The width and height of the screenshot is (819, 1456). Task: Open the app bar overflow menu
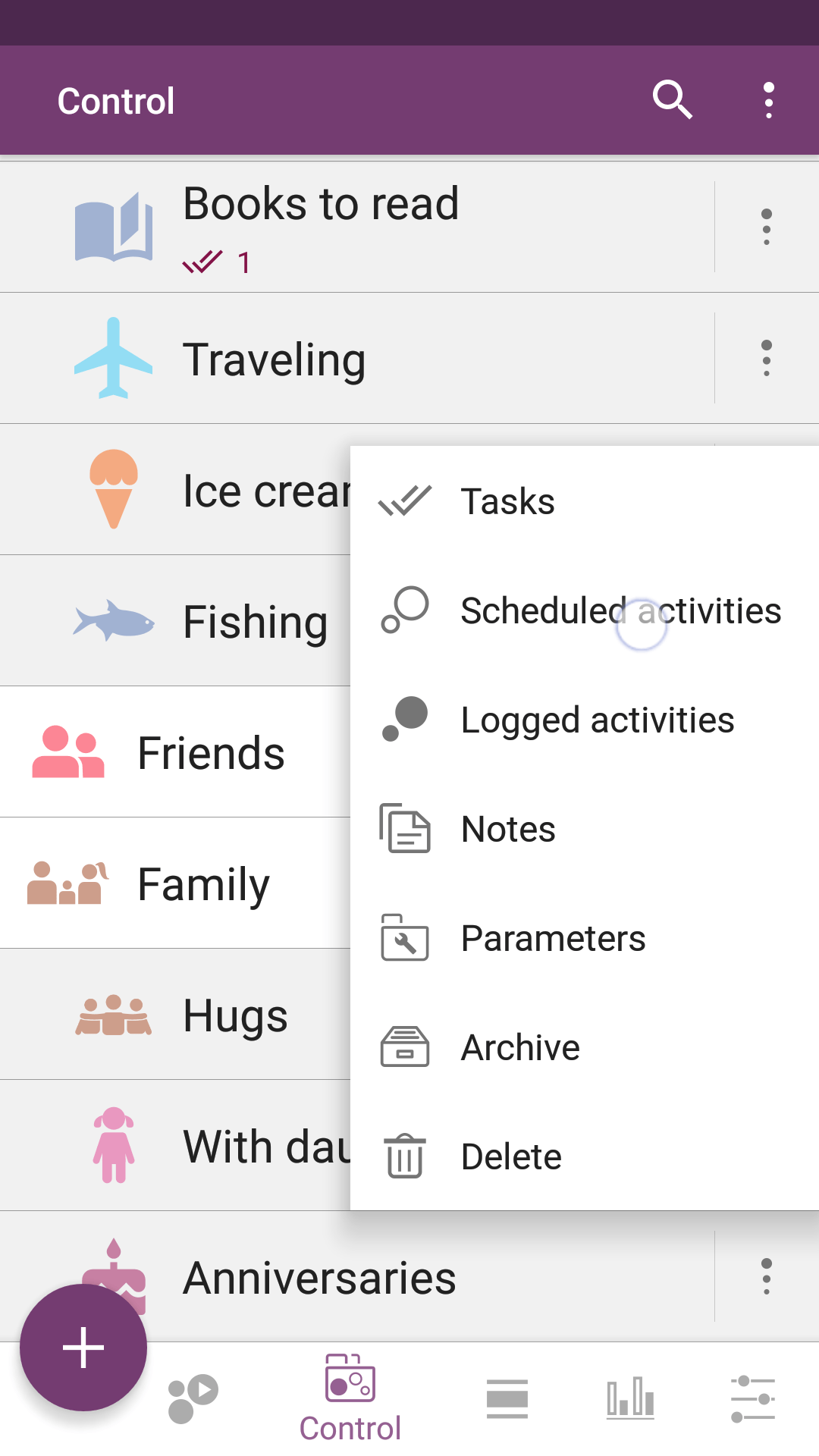click(768, 100)
